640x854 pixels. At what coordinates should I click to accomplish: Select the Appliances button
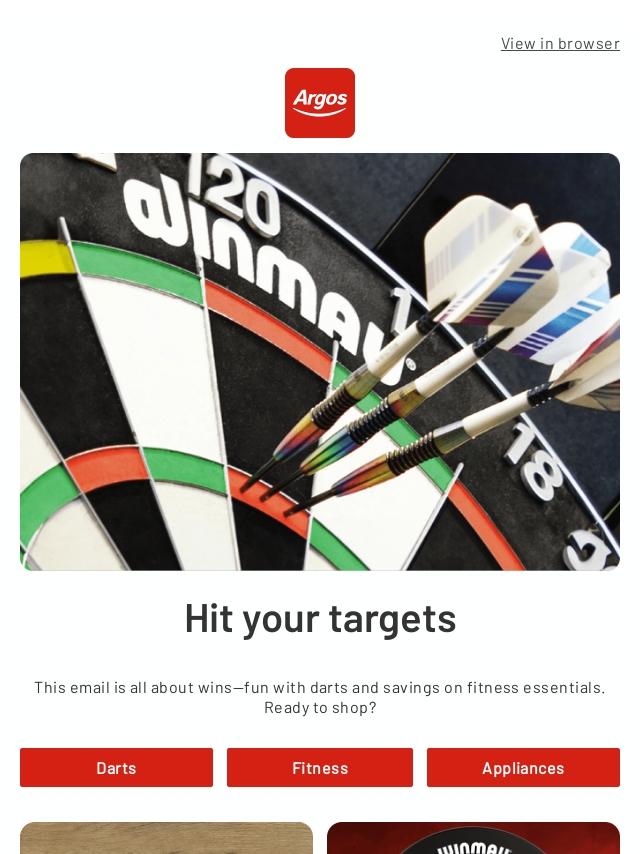point(523,767)
